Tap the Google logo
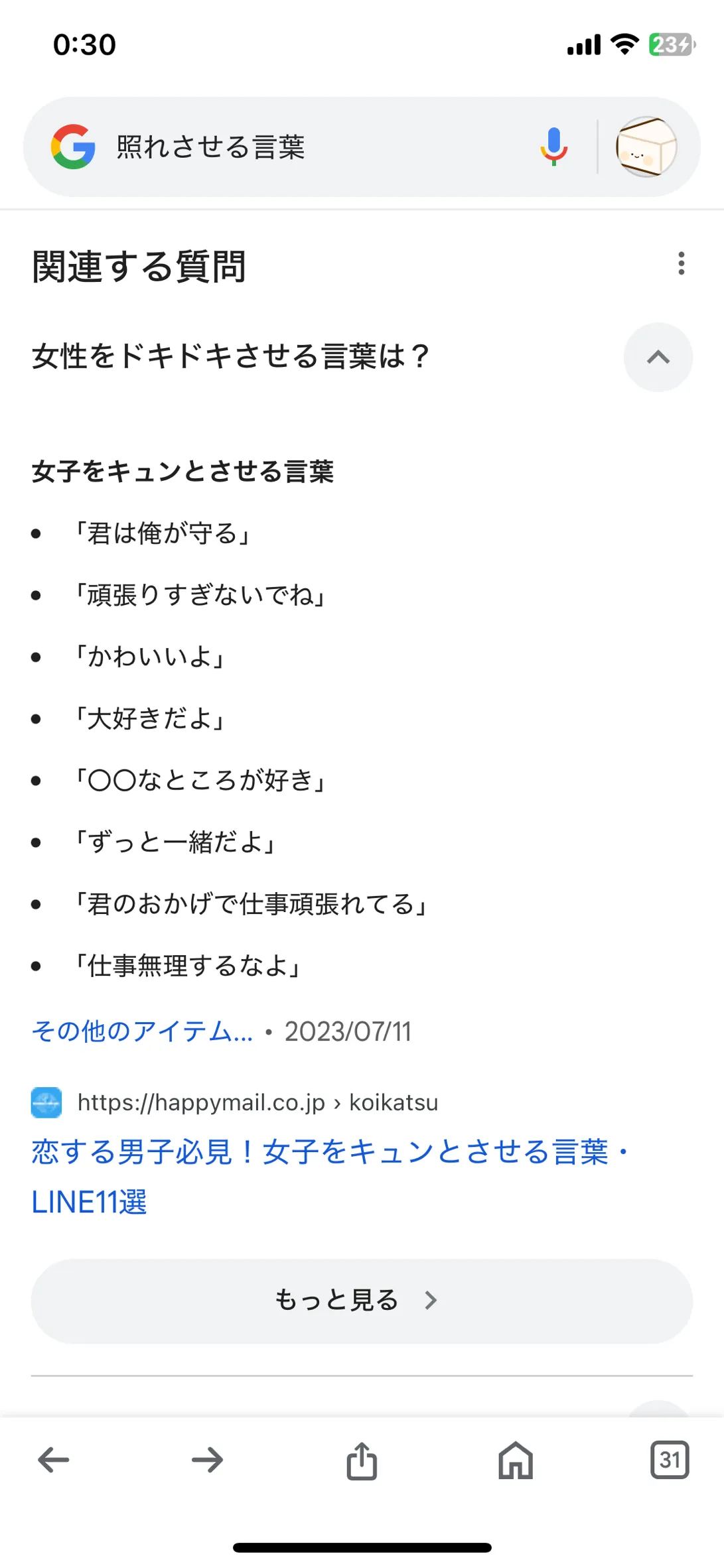This screenshot has height=1568, width=724. pyautogui.click(x=73, y=147)
